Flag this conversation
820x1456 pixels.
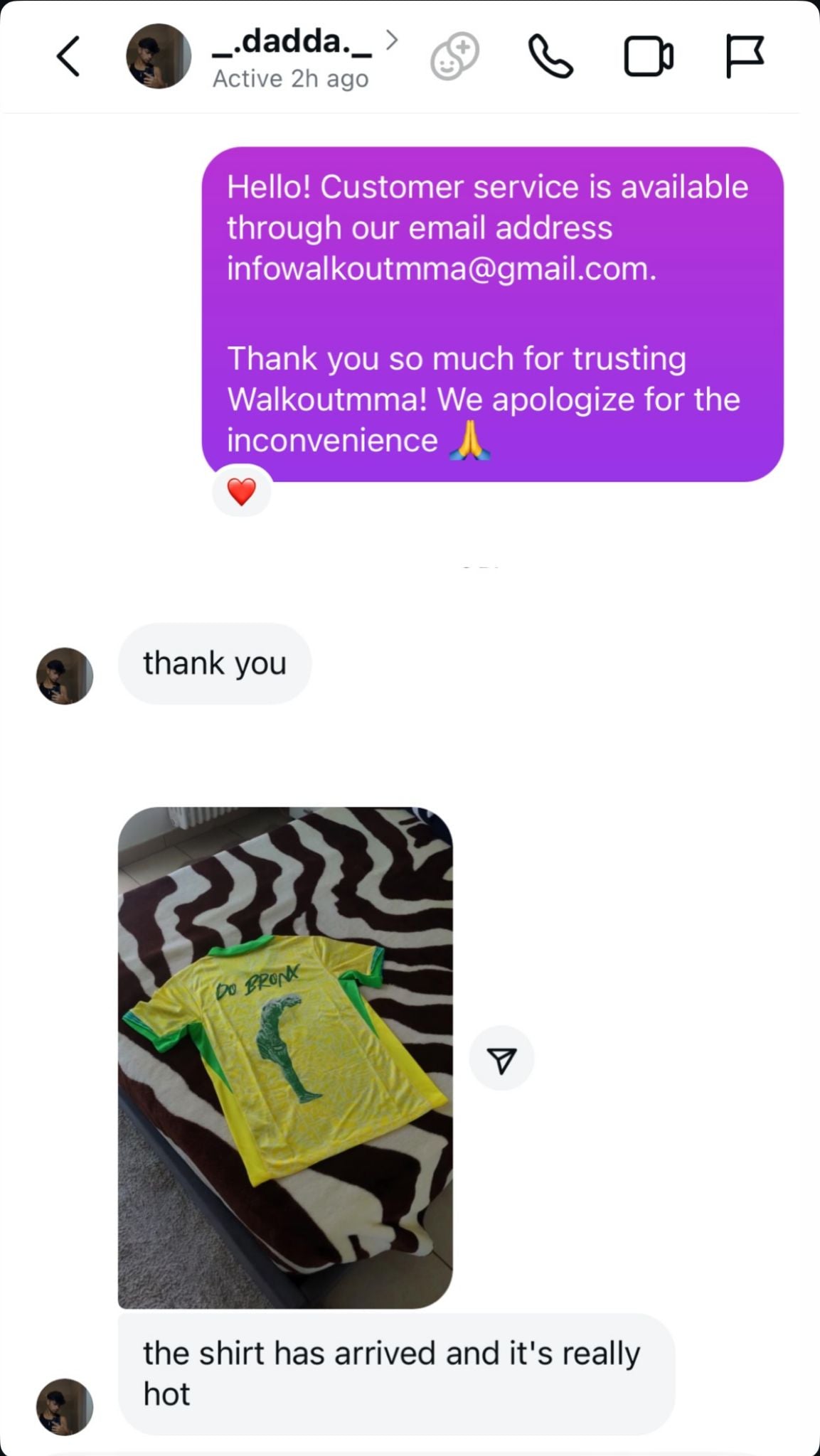(744, 56)
